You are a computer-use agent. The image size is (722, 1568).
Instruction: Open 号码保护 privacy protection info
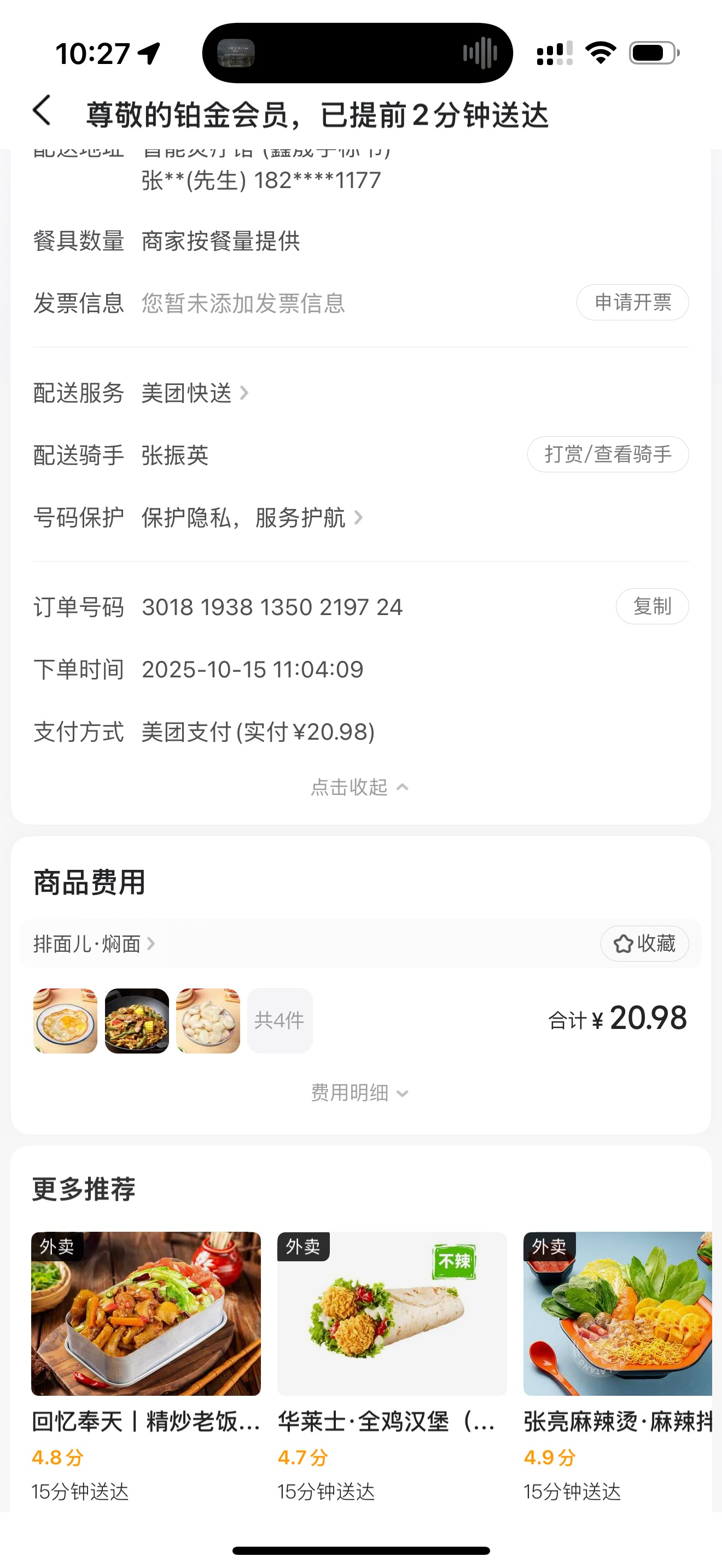coord(252,518)
